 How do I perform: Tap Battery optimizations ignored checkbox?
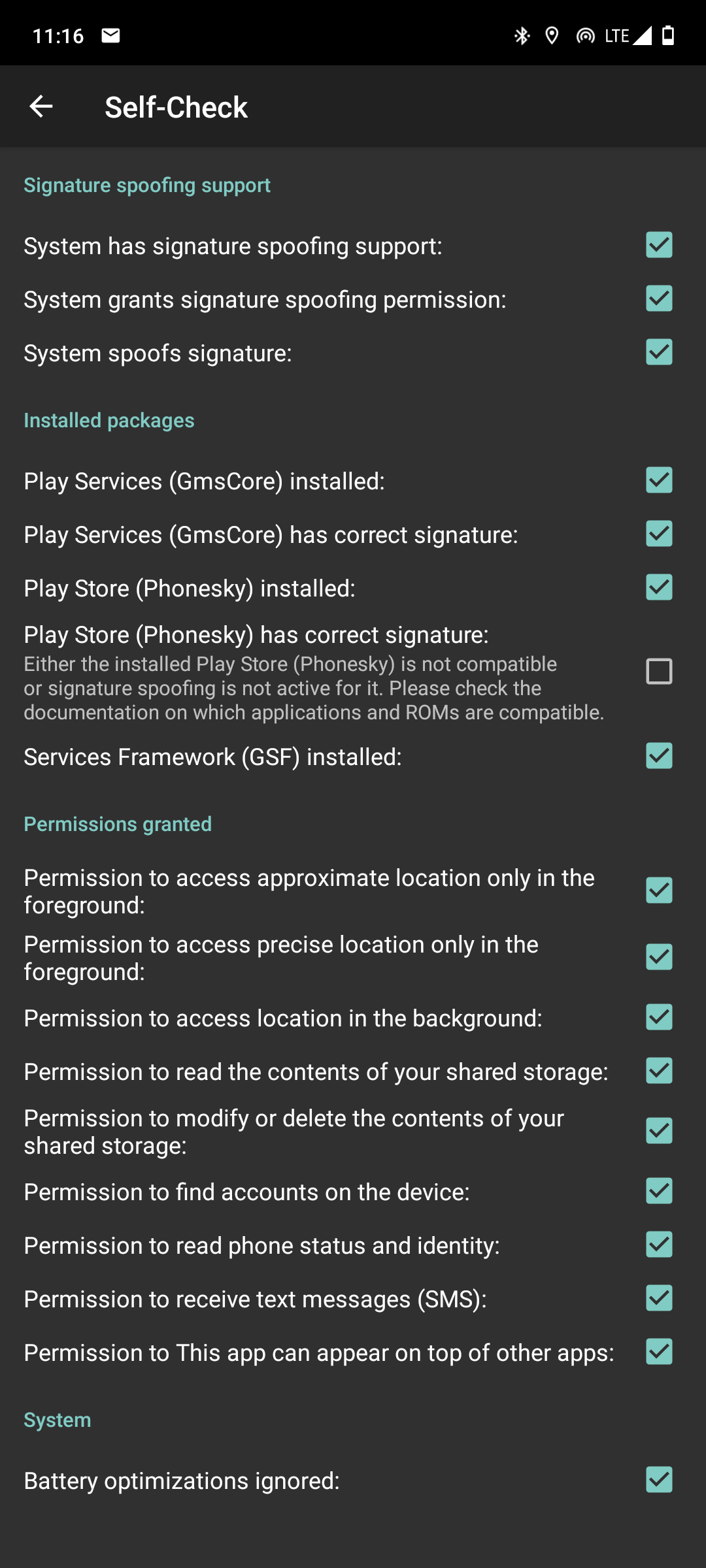659,1480
